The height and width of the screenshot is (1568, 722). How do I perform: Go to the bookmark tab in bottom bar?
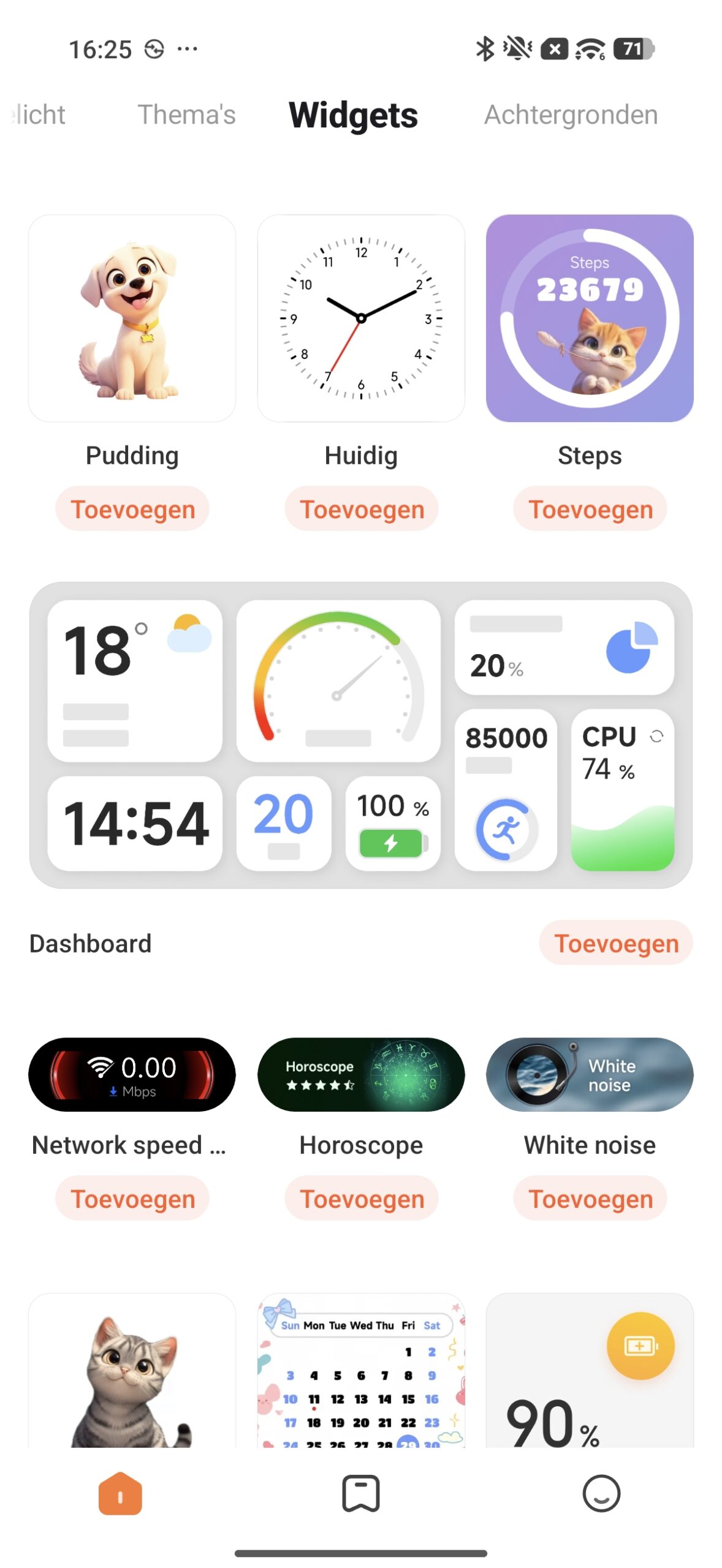pyautogui.click(x=361, y=1493)
